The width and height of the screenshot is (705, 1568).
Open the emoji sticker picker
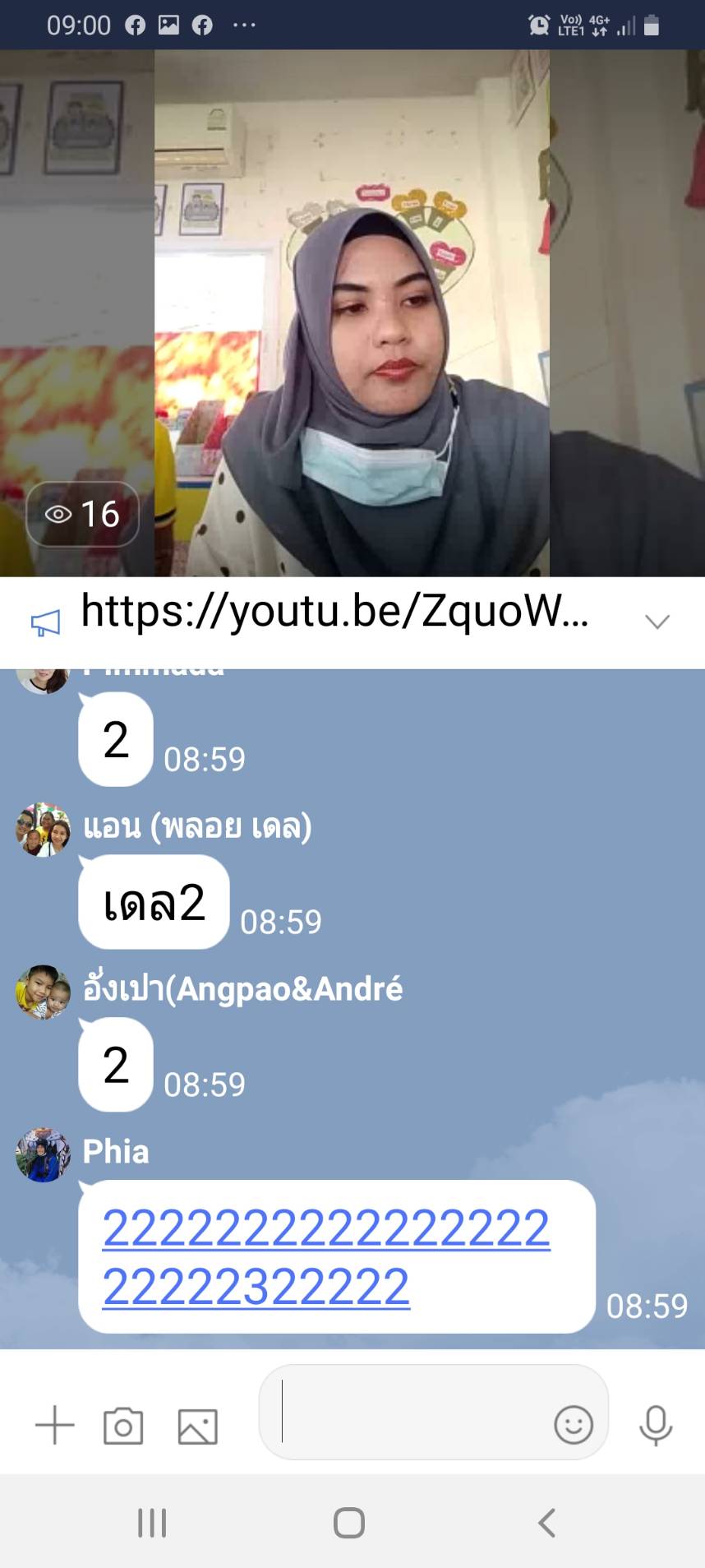574,1424
